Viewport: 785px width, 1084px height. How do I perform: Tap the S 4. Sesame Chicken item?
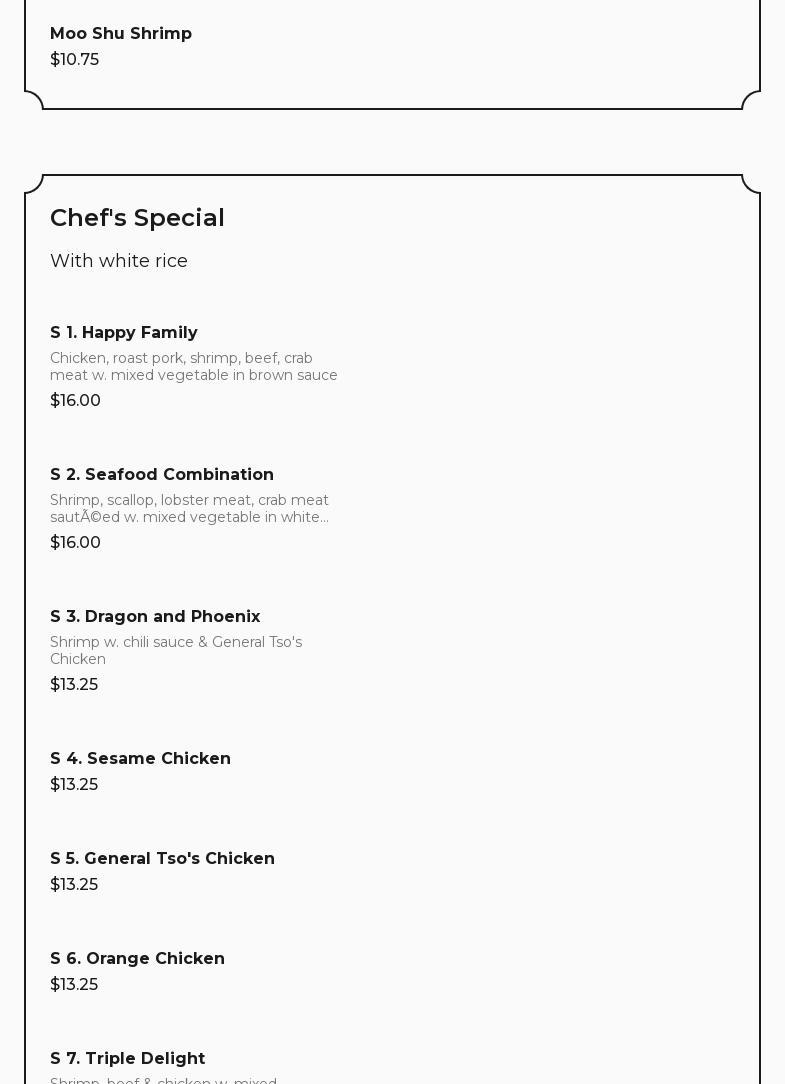(140, 759)
